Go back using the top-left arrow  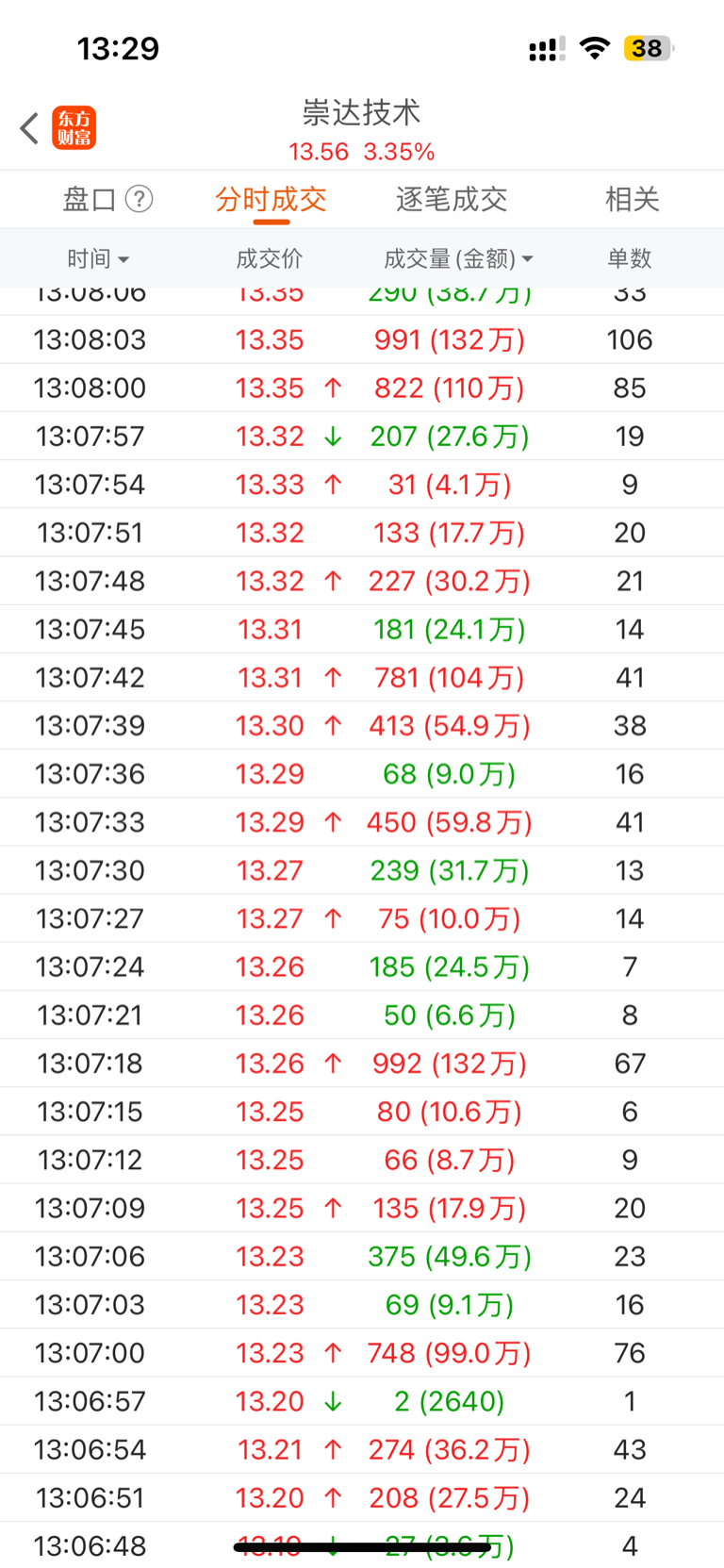point(29,128)
